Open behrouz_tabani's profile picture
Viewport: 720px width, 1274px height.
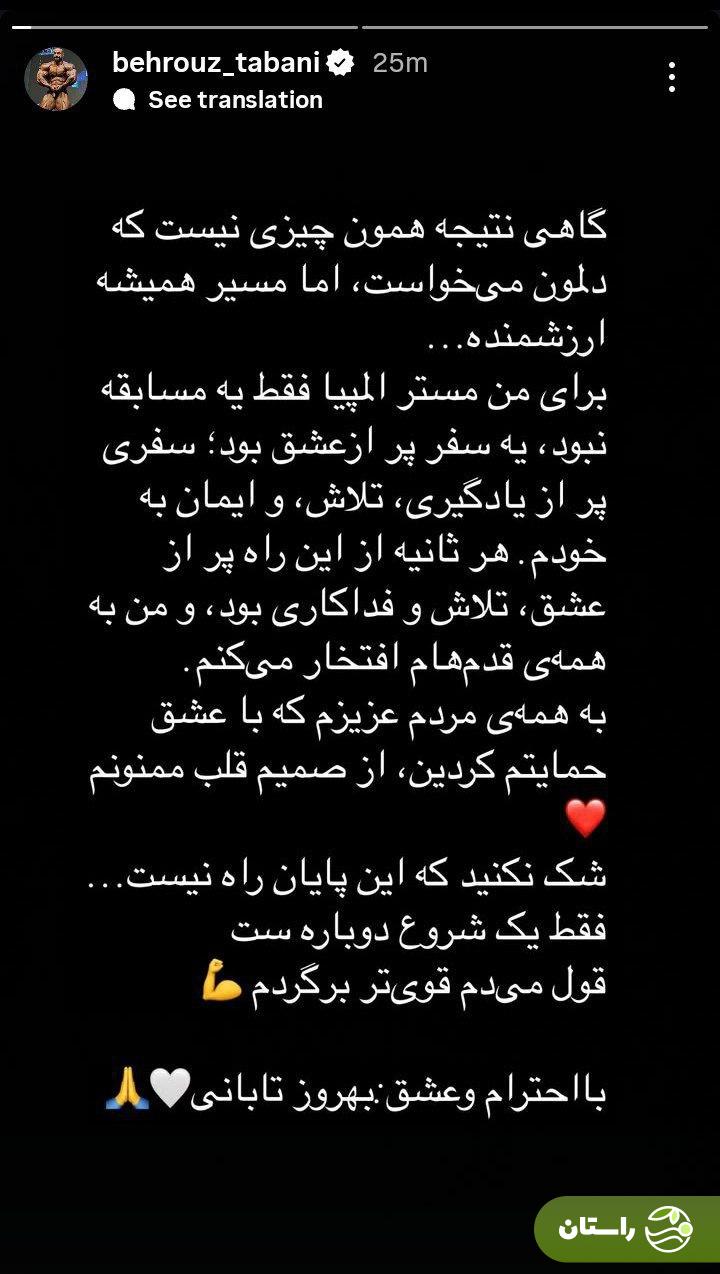[56, 78]
